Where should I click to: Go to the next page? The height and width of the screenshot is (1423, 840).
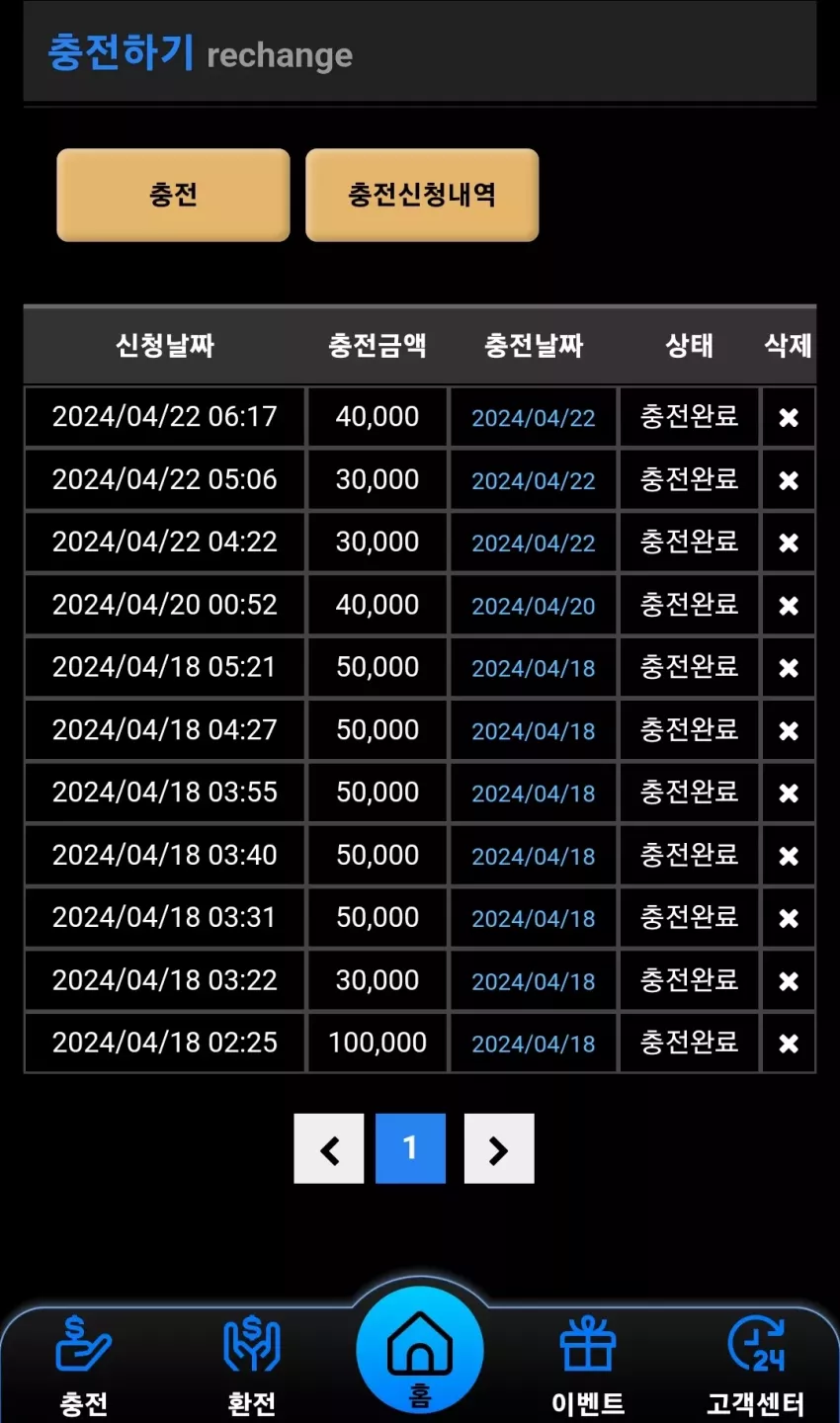(x=499, y=1148)
